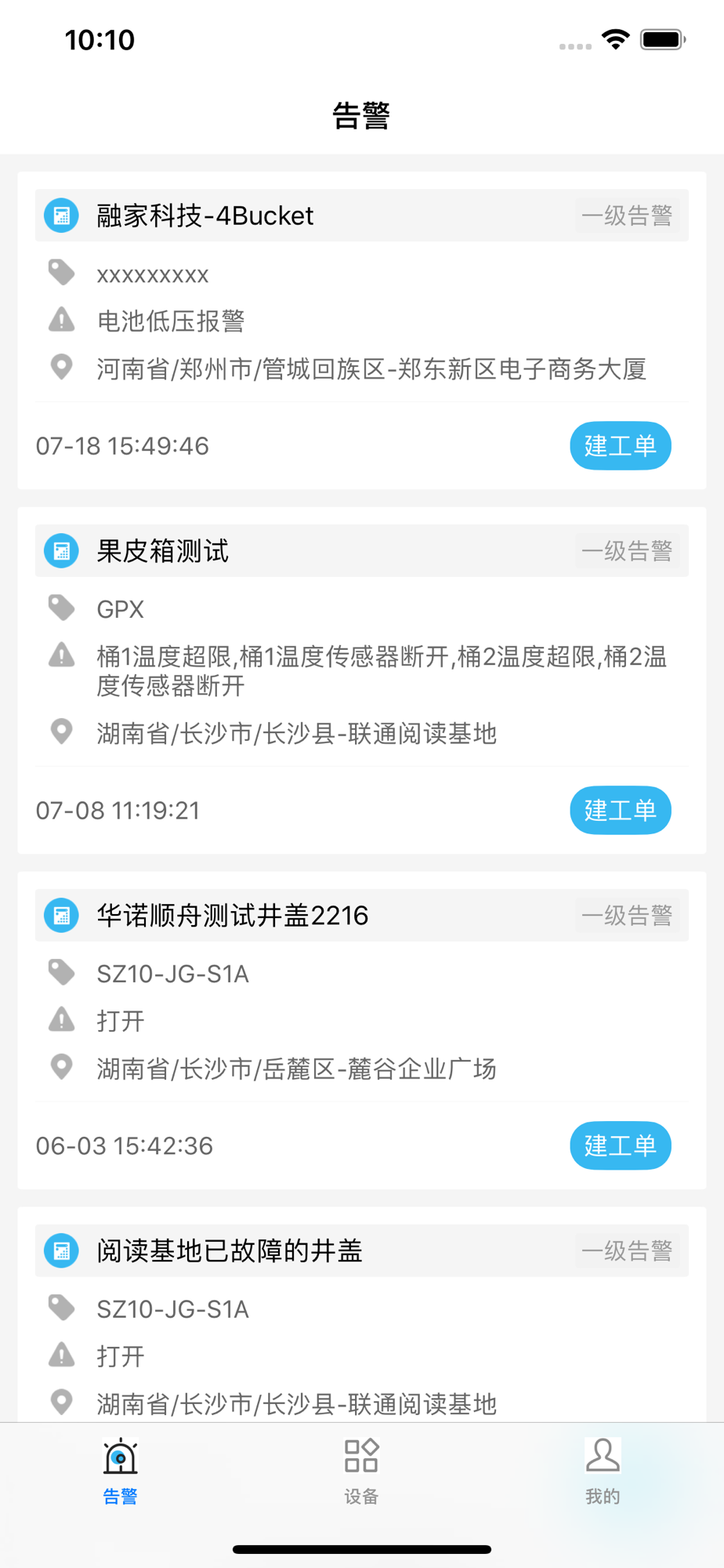Create a work order for 果皮箱测试
Image resolution: width=724 pixels, height=1568 pixels.
620,810
